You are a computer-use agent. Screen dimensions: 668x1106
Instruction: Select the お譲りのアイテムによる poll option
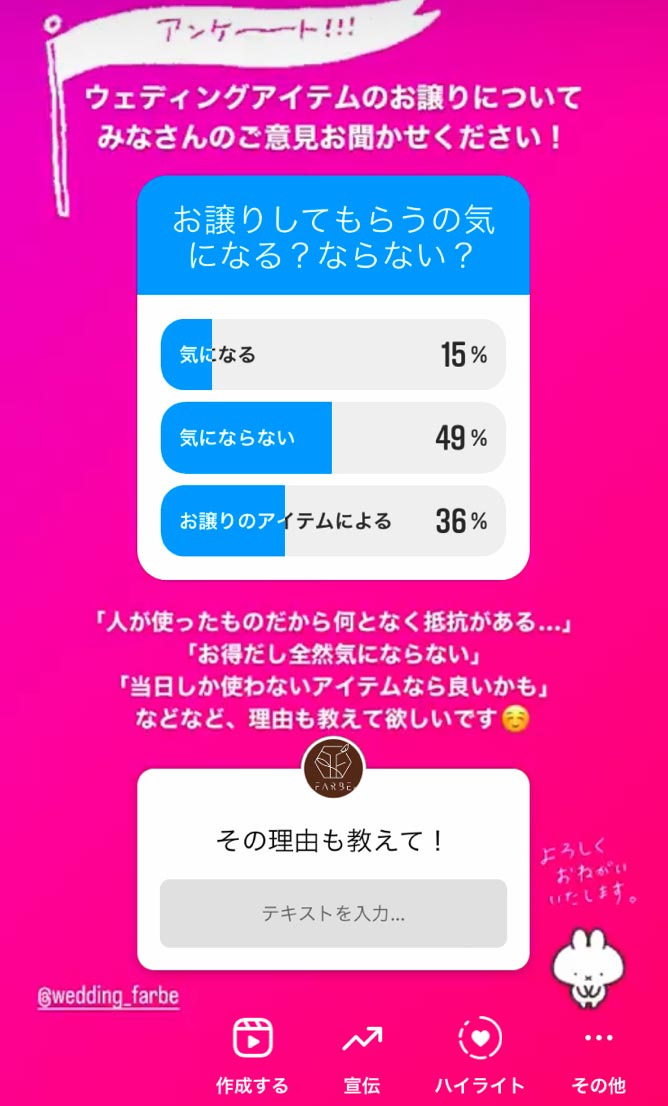[x=333, y=521]
